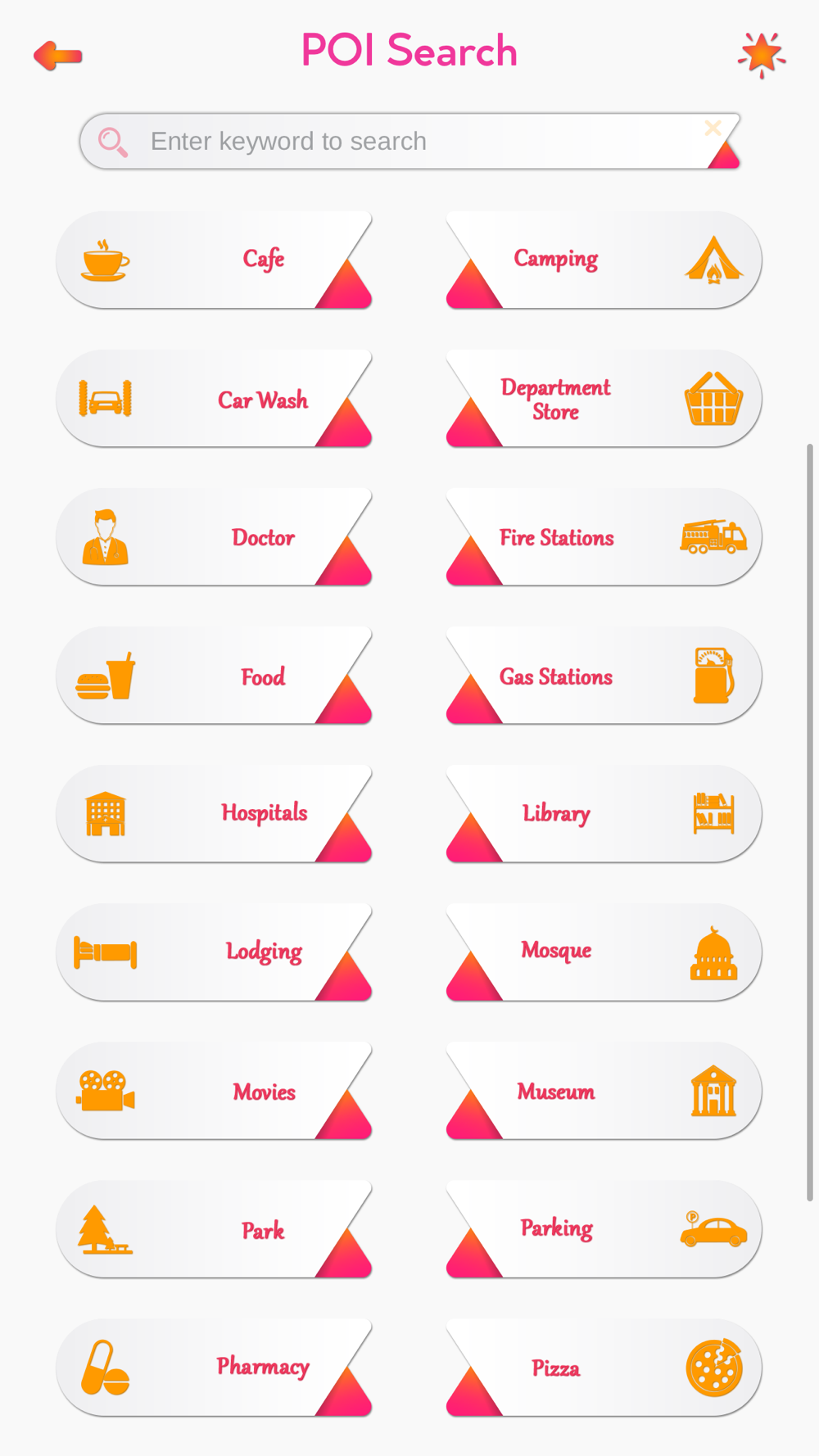Select the Cafe category
Viewport: 819px width, 1456px height.
[215, 260]
